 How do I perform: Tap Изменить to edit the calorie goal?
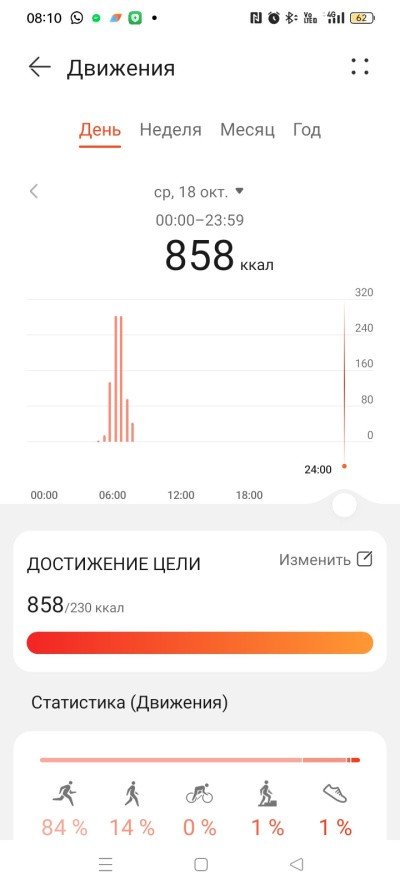pos(326,560)
